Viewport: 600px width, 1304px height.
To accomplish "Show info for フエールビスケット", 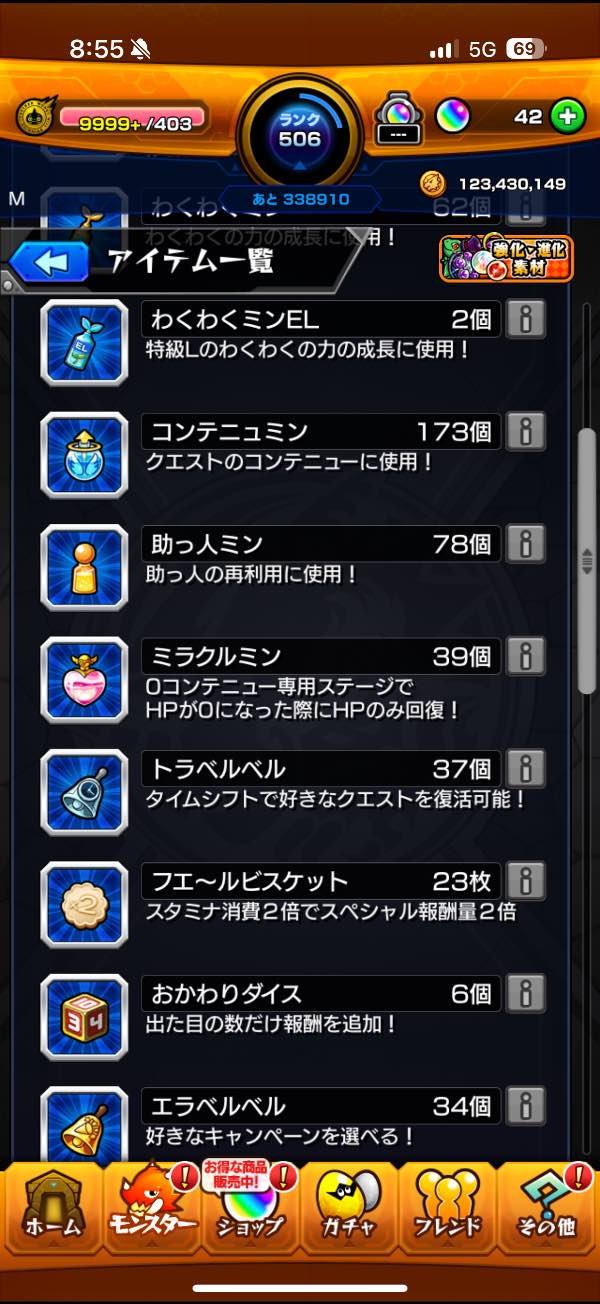I will pyautogui.click(x=525, y=881).
